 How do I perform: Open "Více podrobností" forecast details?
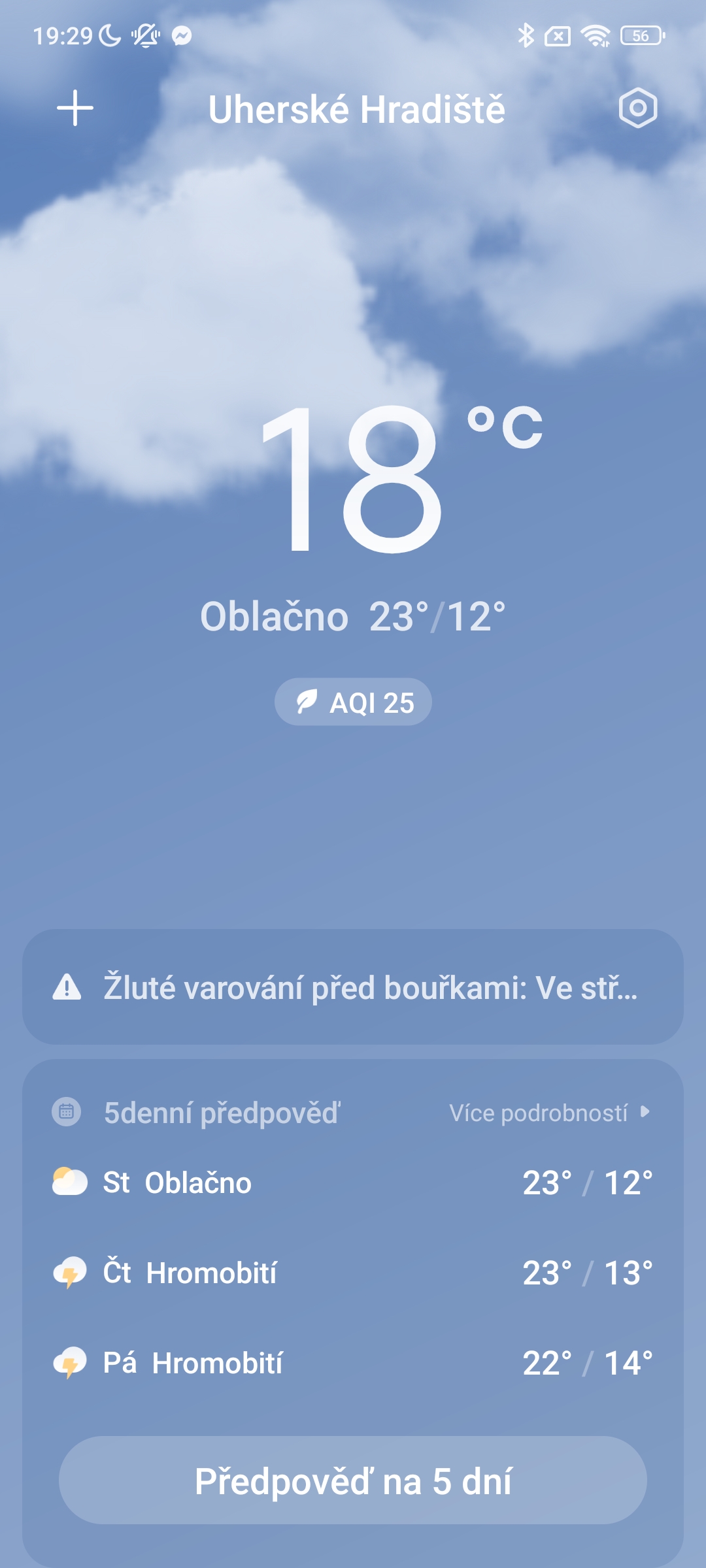tap(549, 1113)
